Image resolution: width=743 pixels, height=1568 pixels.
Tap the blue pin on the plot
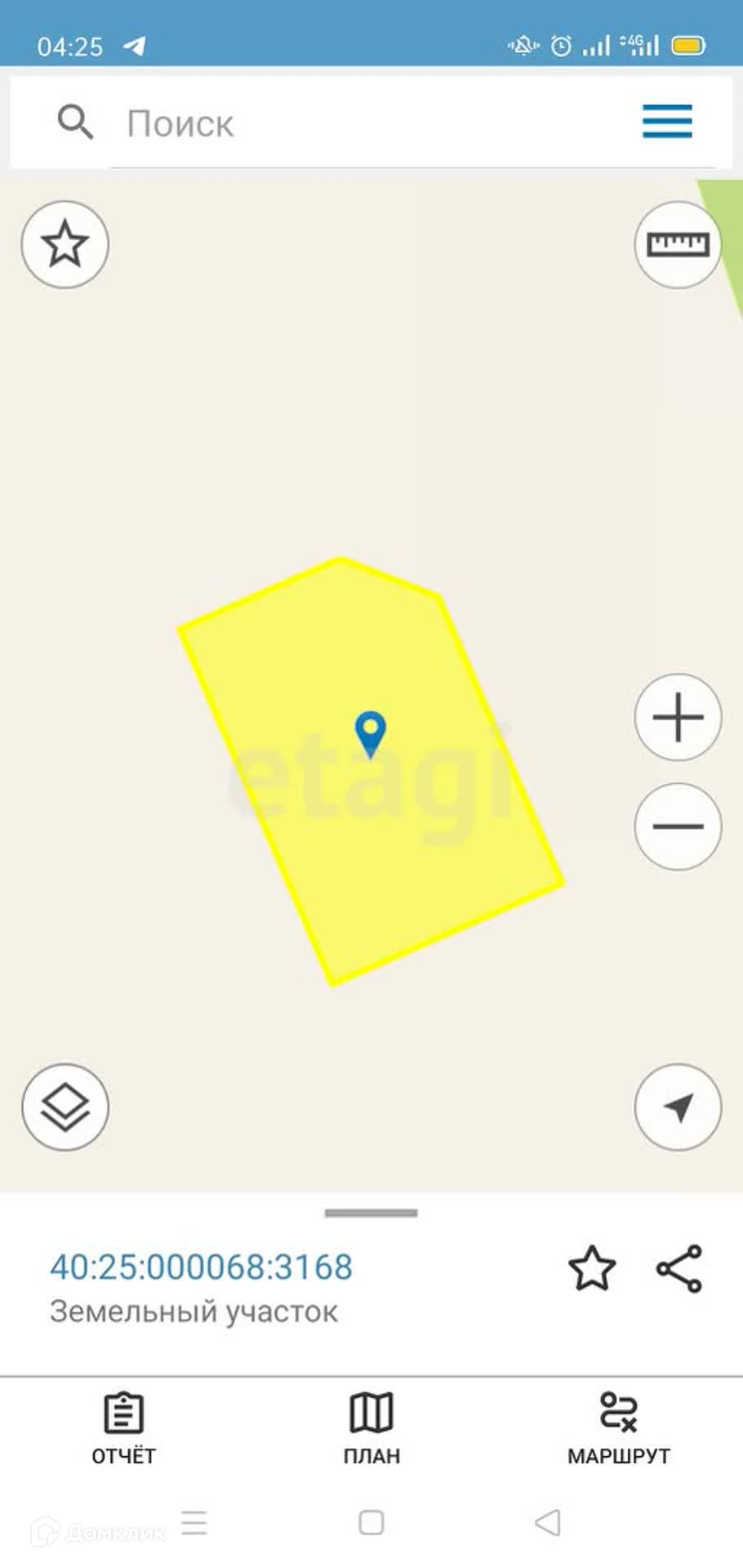click(x=371, y=731)
